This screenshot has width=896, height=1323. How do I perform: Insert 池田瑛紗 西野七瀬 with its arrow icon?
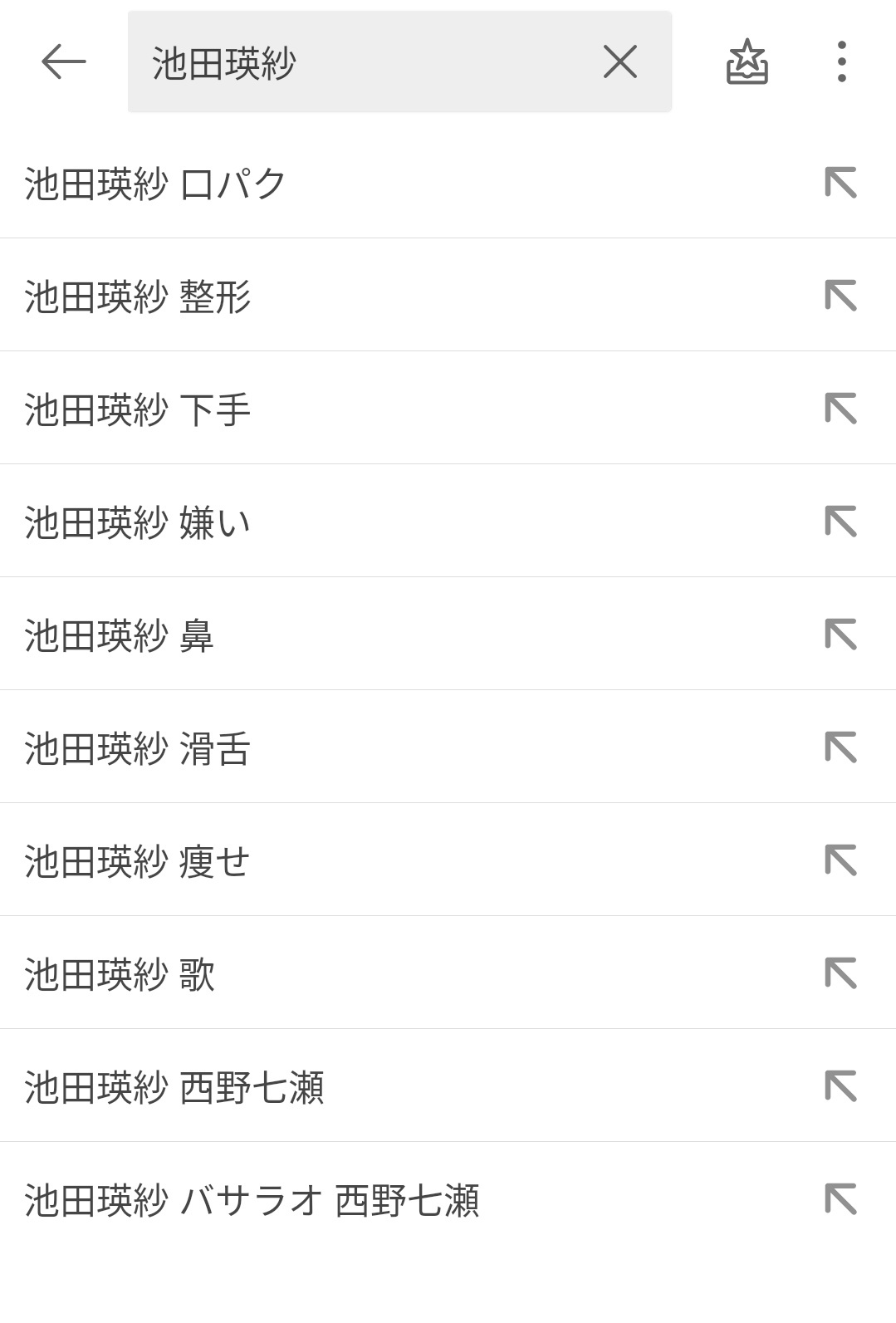pos(840,1086)
